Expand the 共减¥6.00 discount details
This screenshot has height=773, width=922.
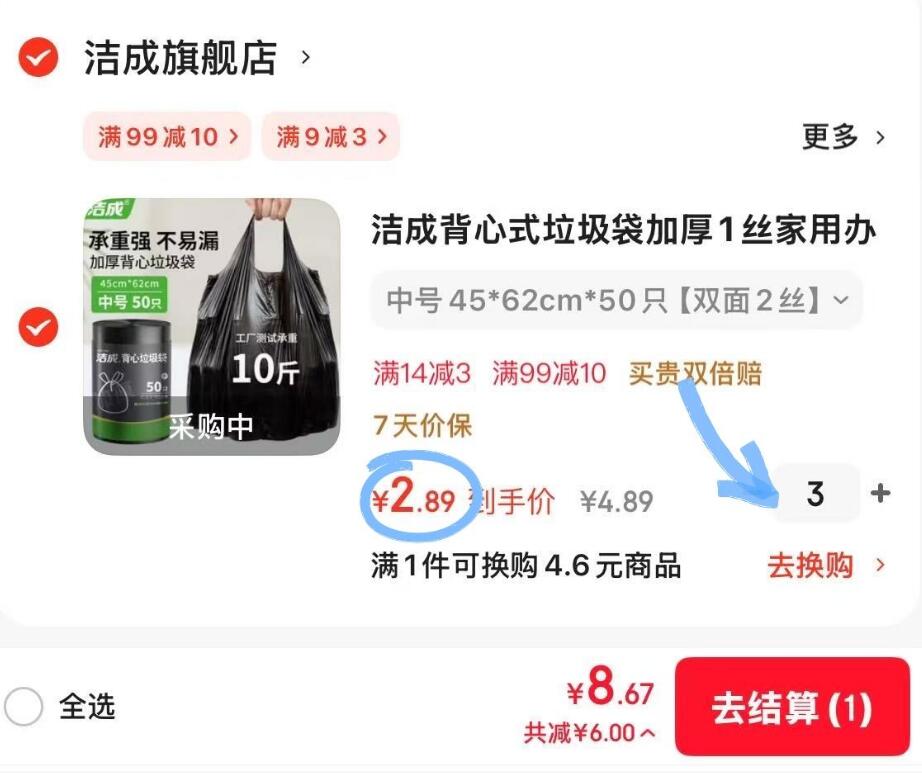[x=589, y=733]
